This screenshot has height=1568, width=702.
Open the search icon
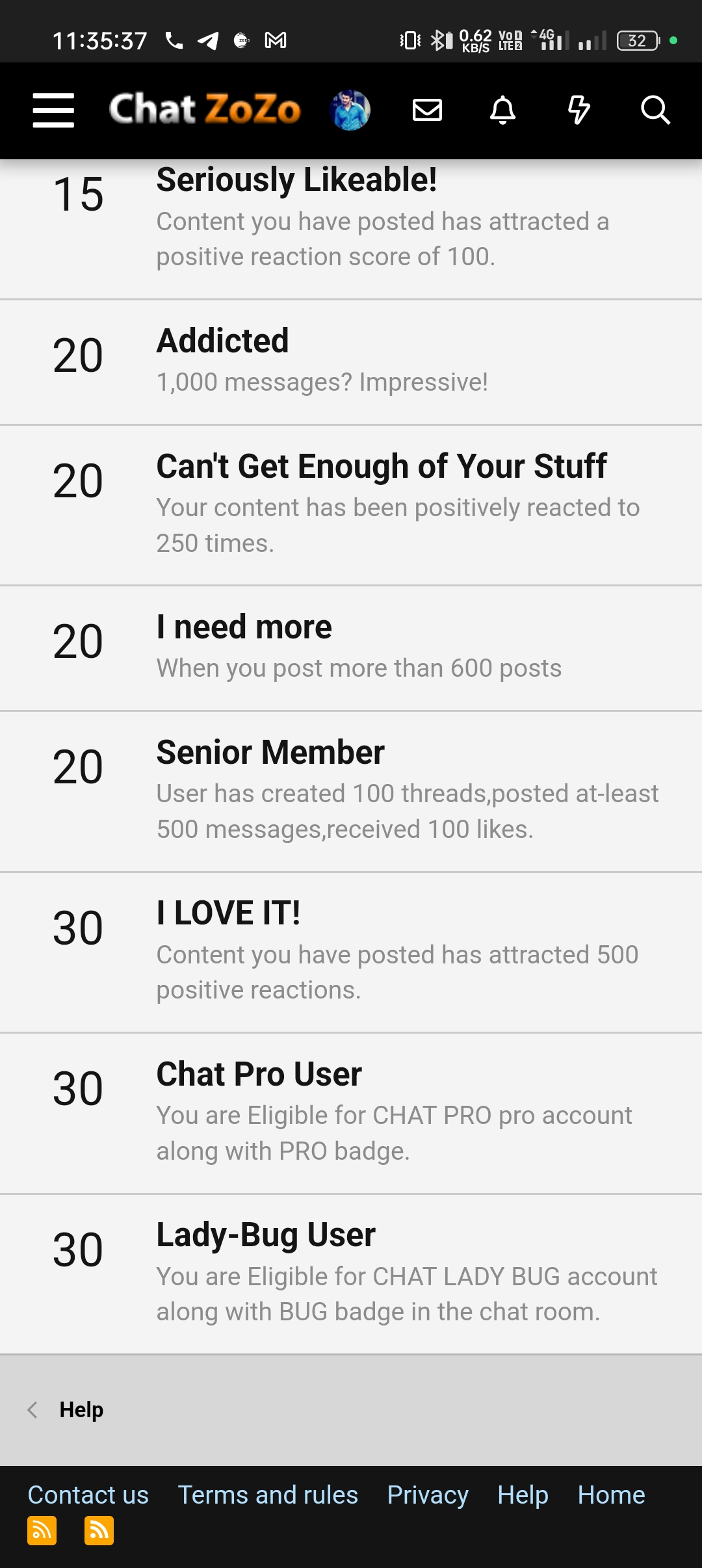[x=655, y=110]
